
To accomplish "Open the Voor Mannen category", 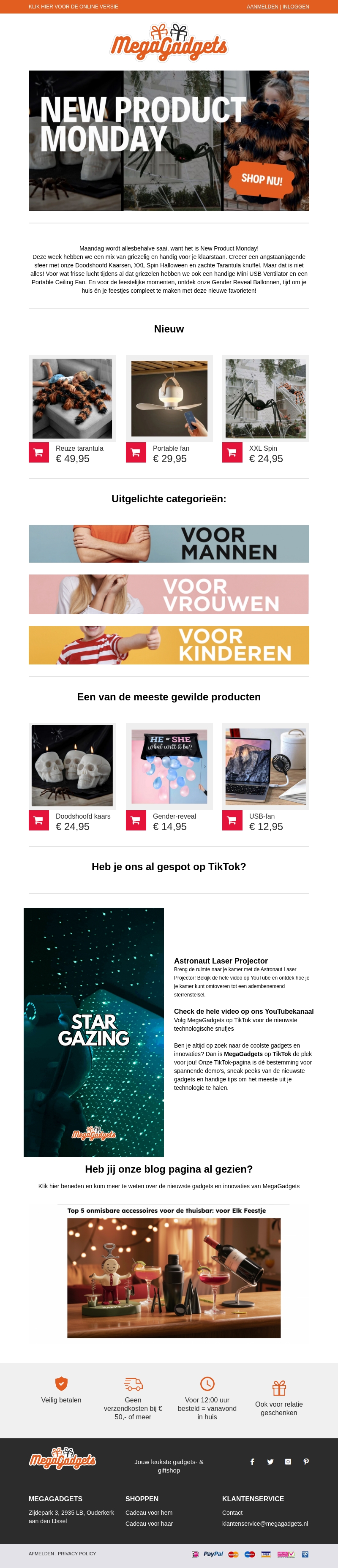I will click(169, 544).
